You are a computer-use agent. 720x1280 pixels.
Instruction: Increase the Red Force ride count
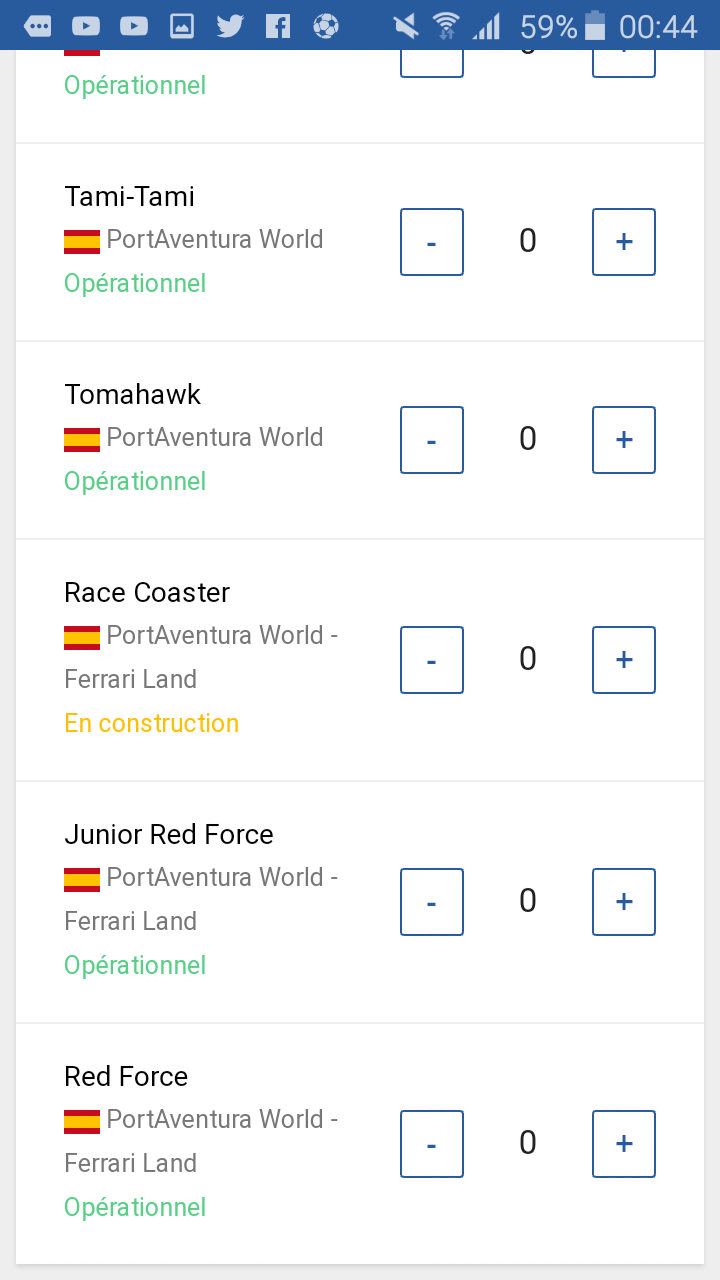click(624, 1144)
